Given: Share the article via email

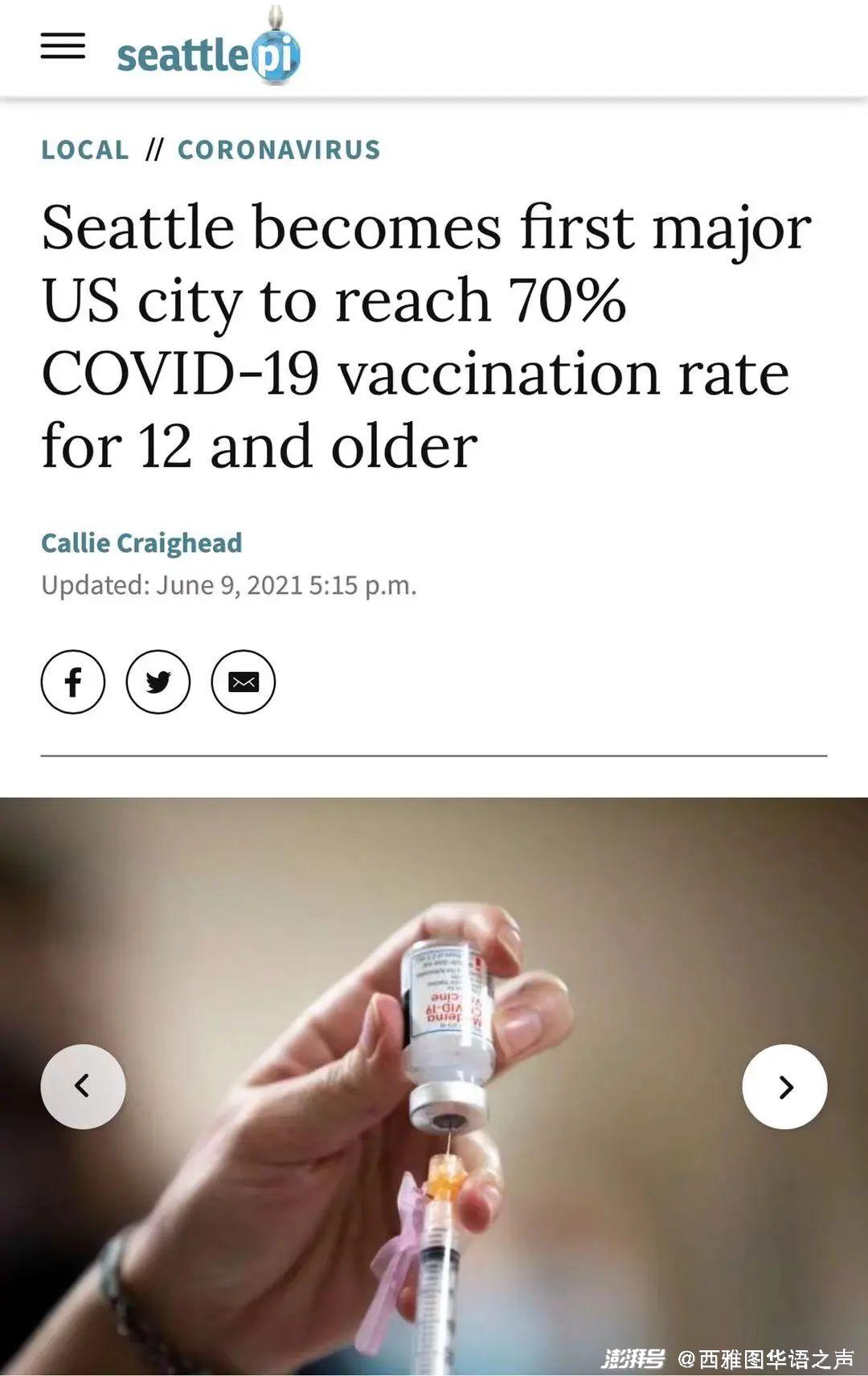Looking at the screenshot, I should coord(244,682).
